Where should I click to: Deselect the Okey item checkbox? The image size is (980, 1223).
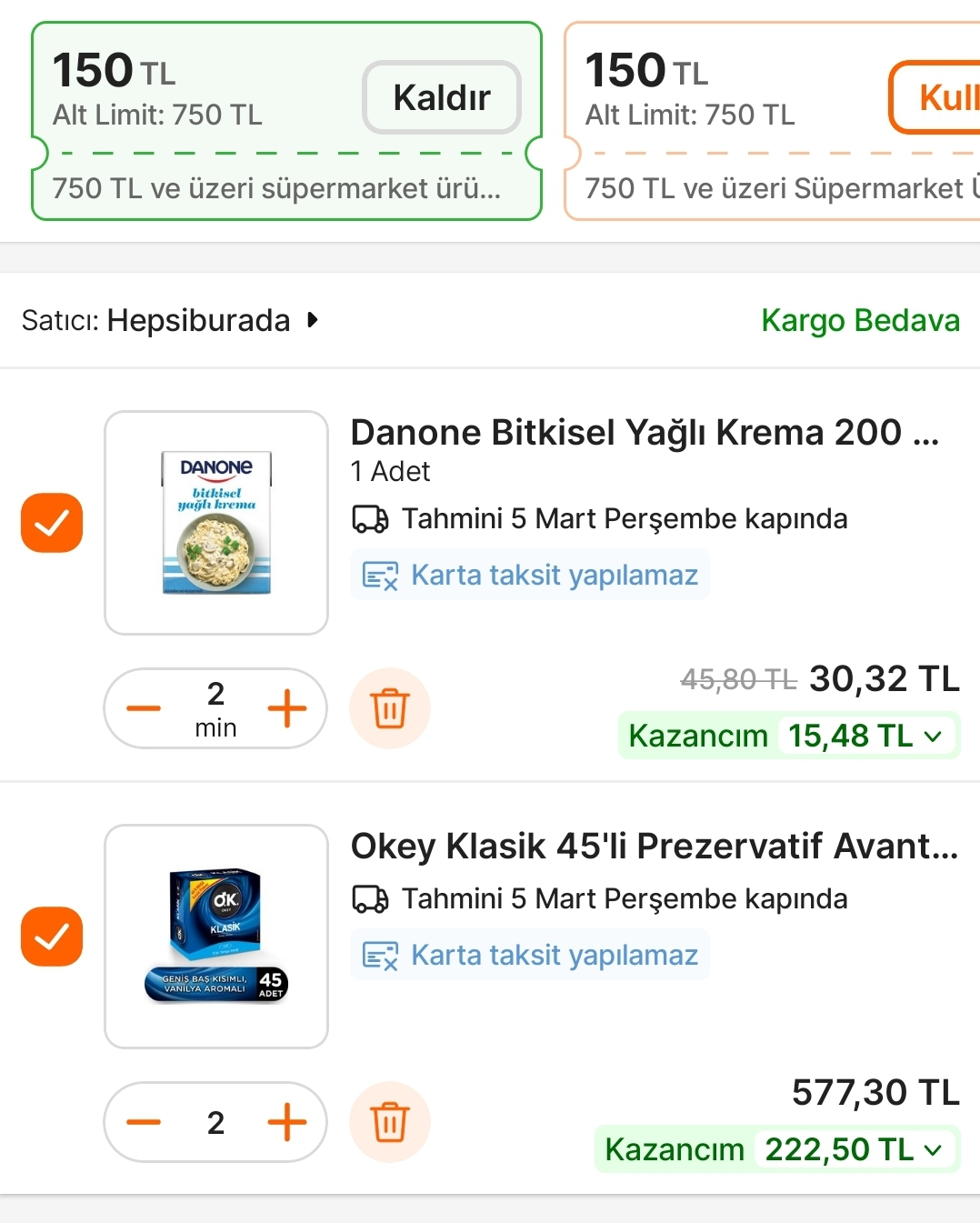click(x=52, y=937)
